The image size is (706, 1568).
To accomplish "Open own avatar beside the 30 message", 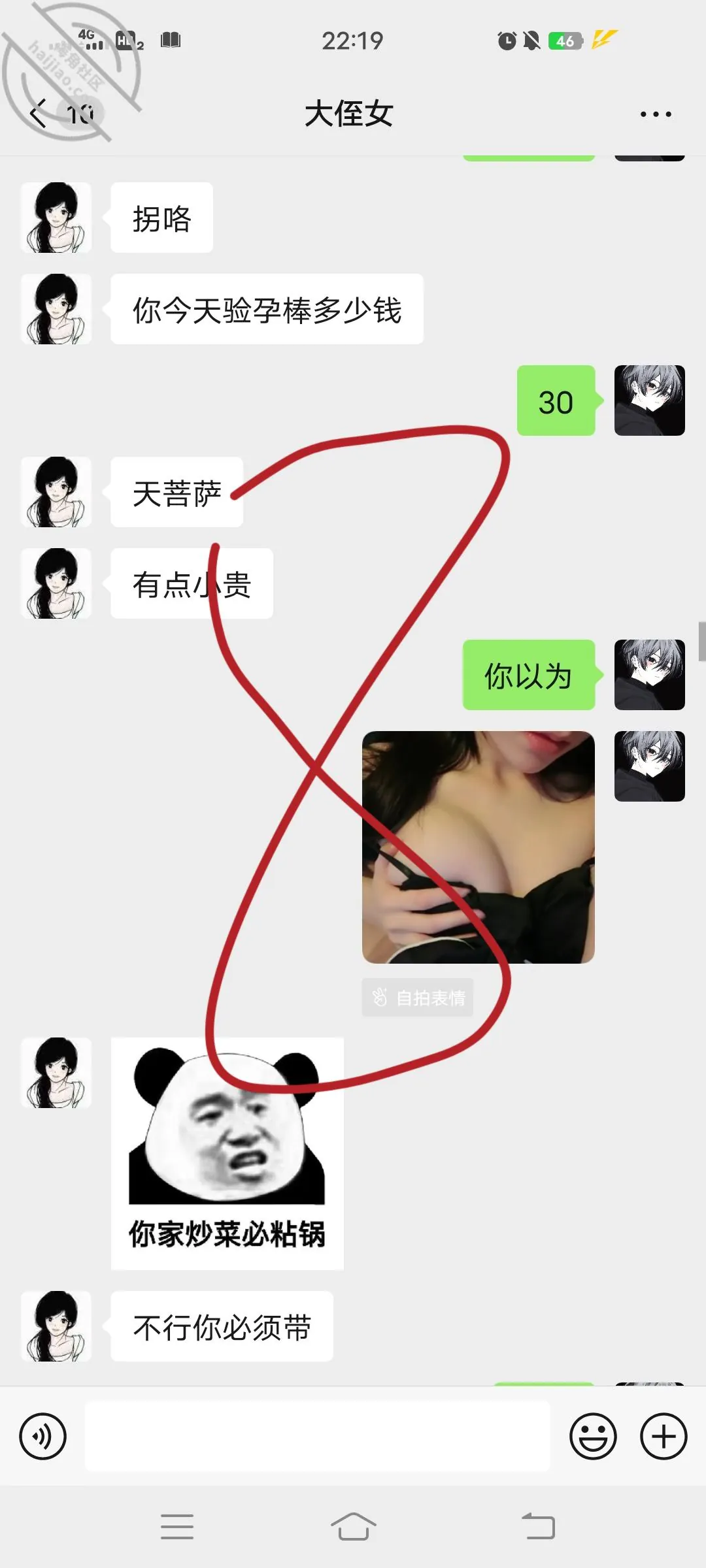I will (650, 400).
